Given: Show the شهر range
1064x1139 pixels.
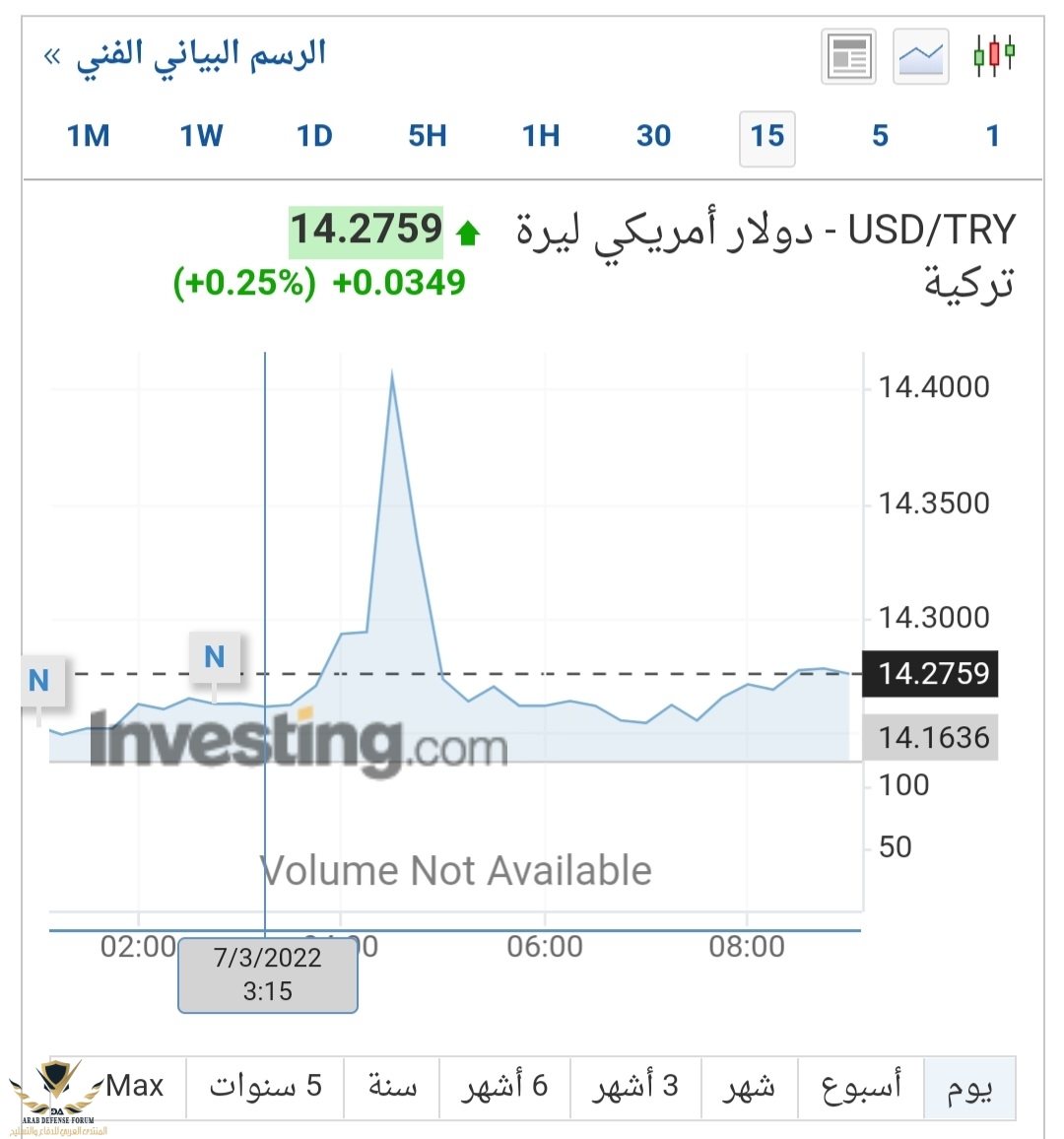Looking at the screenshot, I should (749, 1087).
